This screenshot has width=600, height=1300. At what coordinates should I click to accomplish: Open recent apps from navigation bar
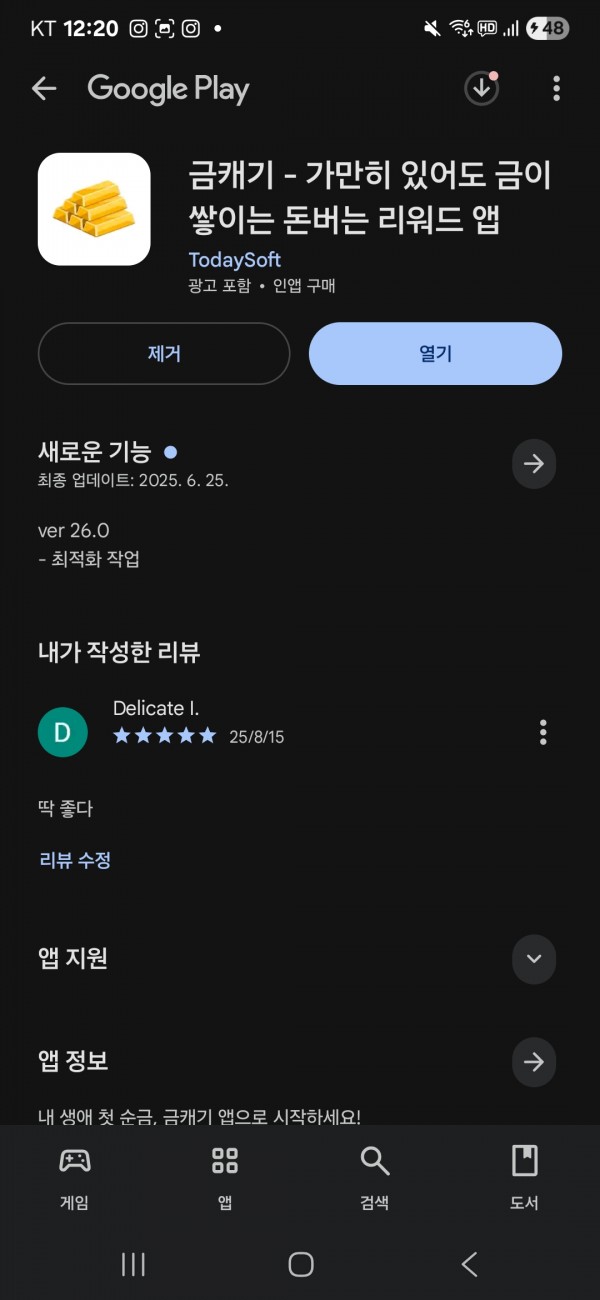click(x=133, y=1264)
